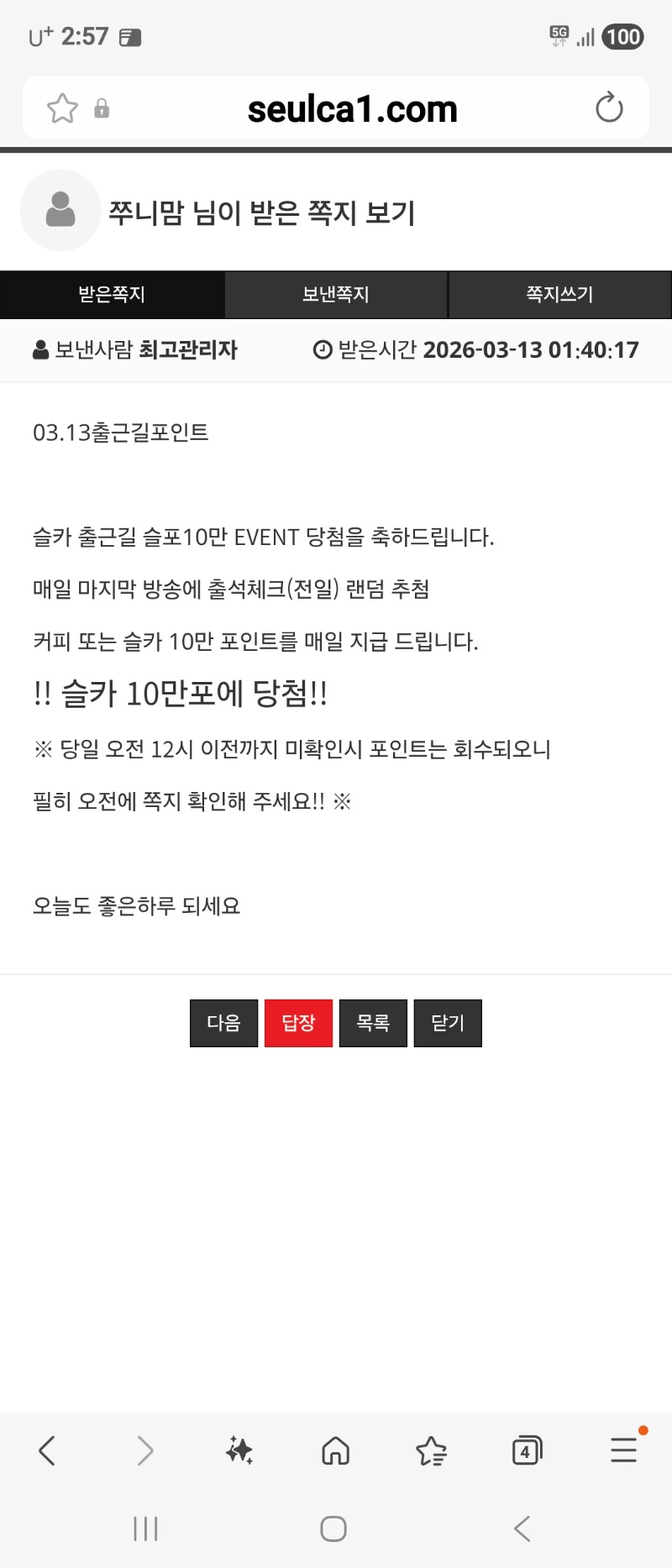672x1568 pixels.
Task: Switch to the 받은쪽지 tab
Action: pyautogui.click(x=112, y=295)
